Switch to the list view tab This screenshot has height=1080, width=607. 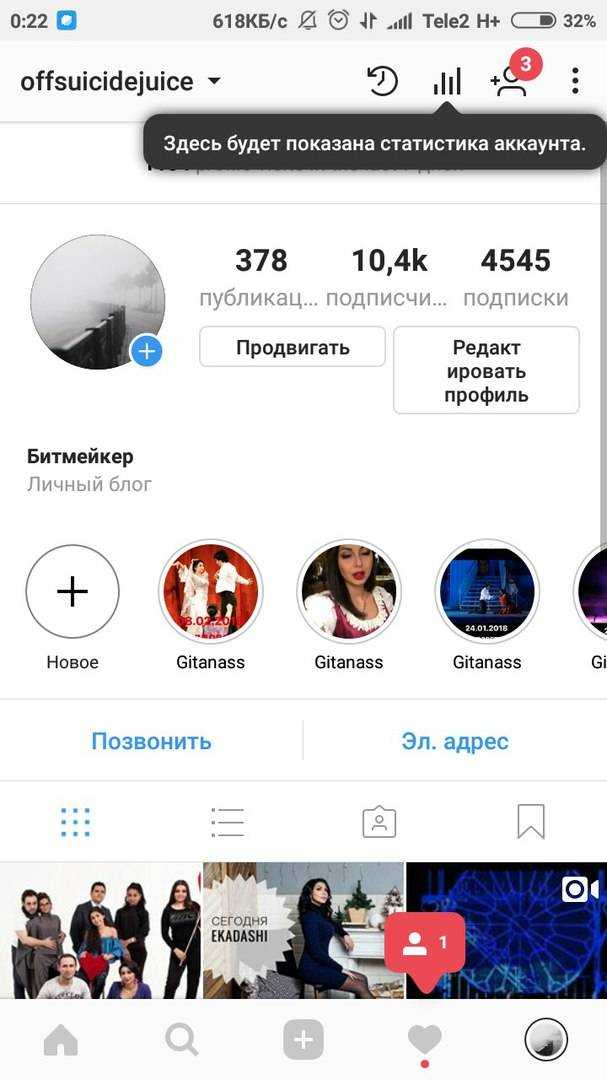pyautogui.click(x=227, y=822)
